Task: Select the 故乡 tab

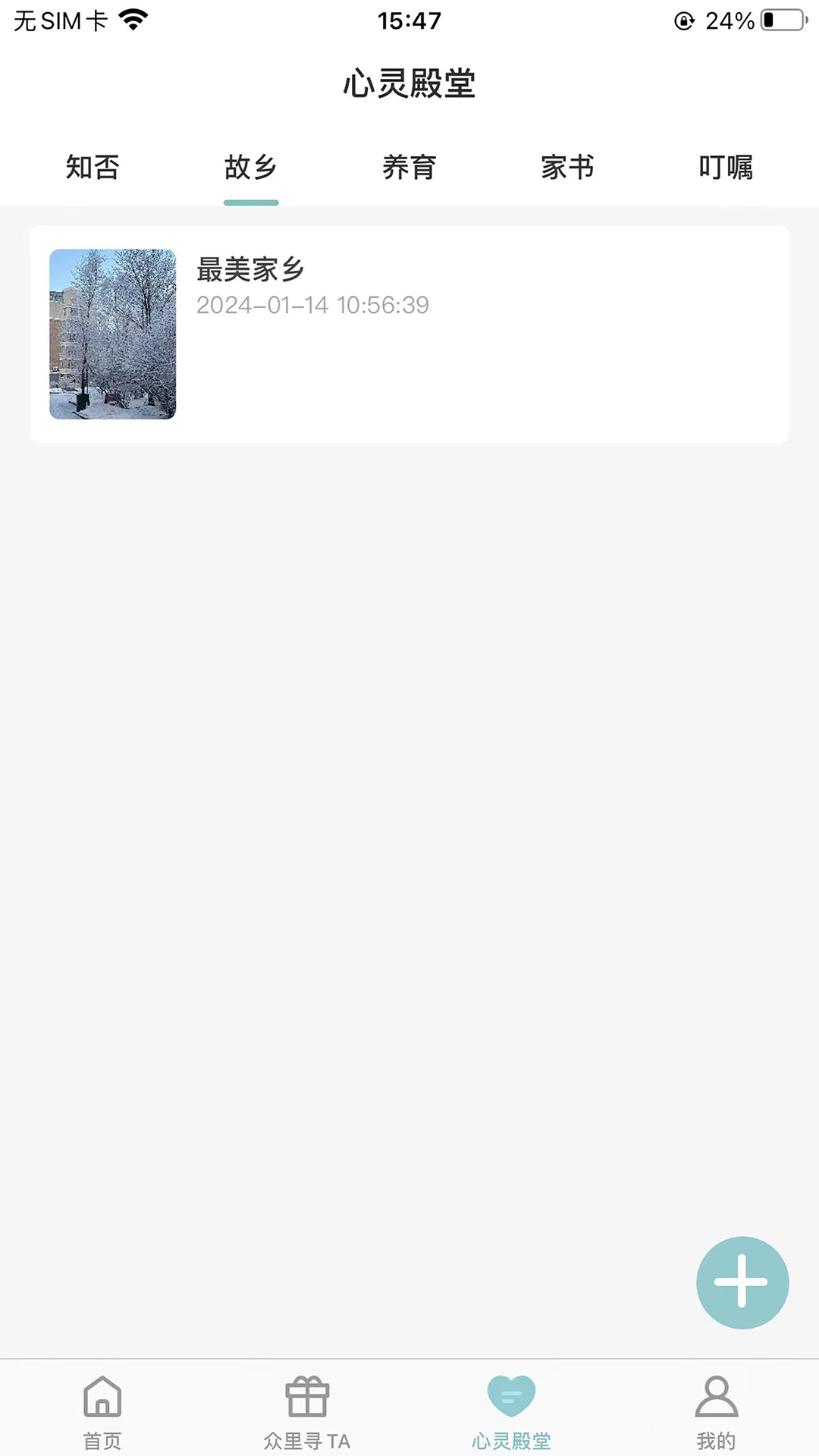Action: [251, 168]
